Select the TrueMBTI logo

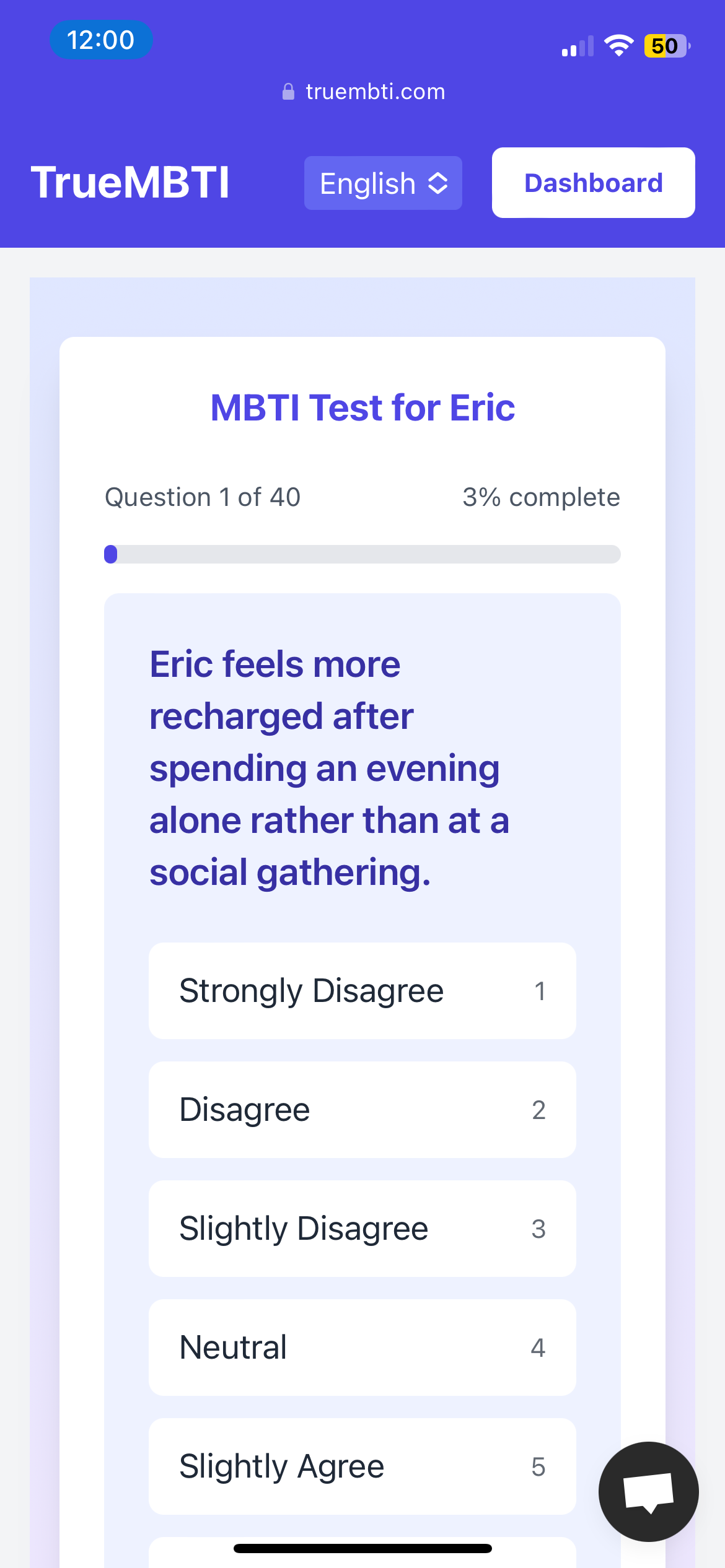click(131, 181)
